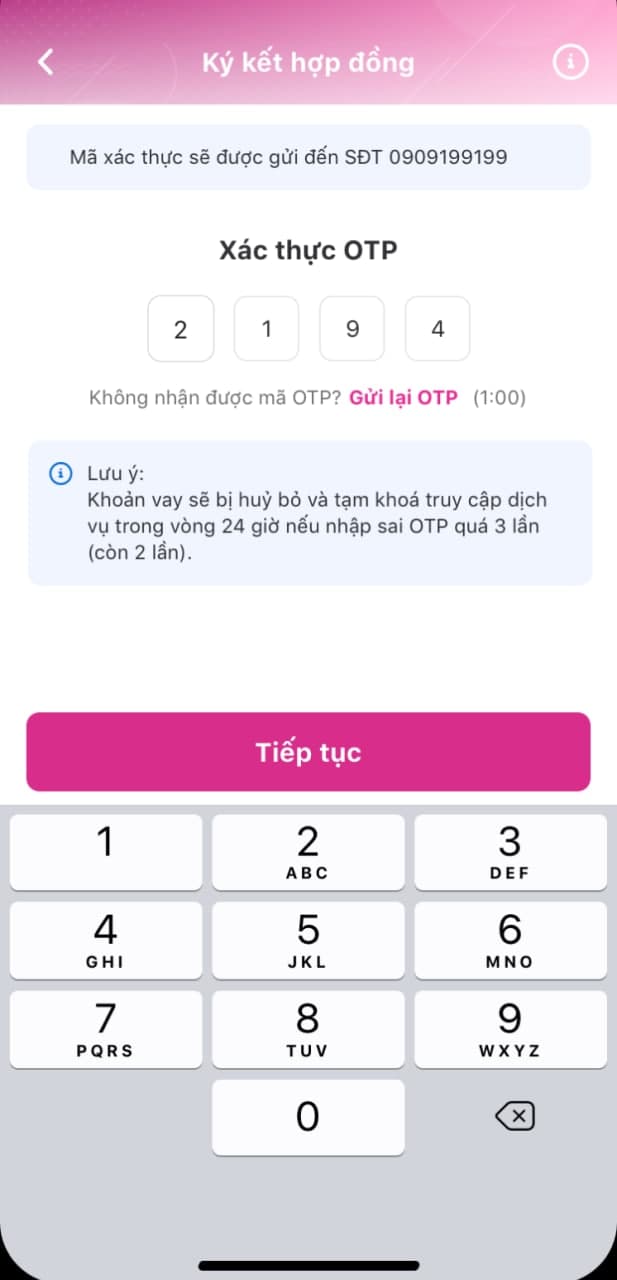The height and width of the screenshot is (1280, 617).
Task: Open the info icon in header
Action: tap(571, 62)
